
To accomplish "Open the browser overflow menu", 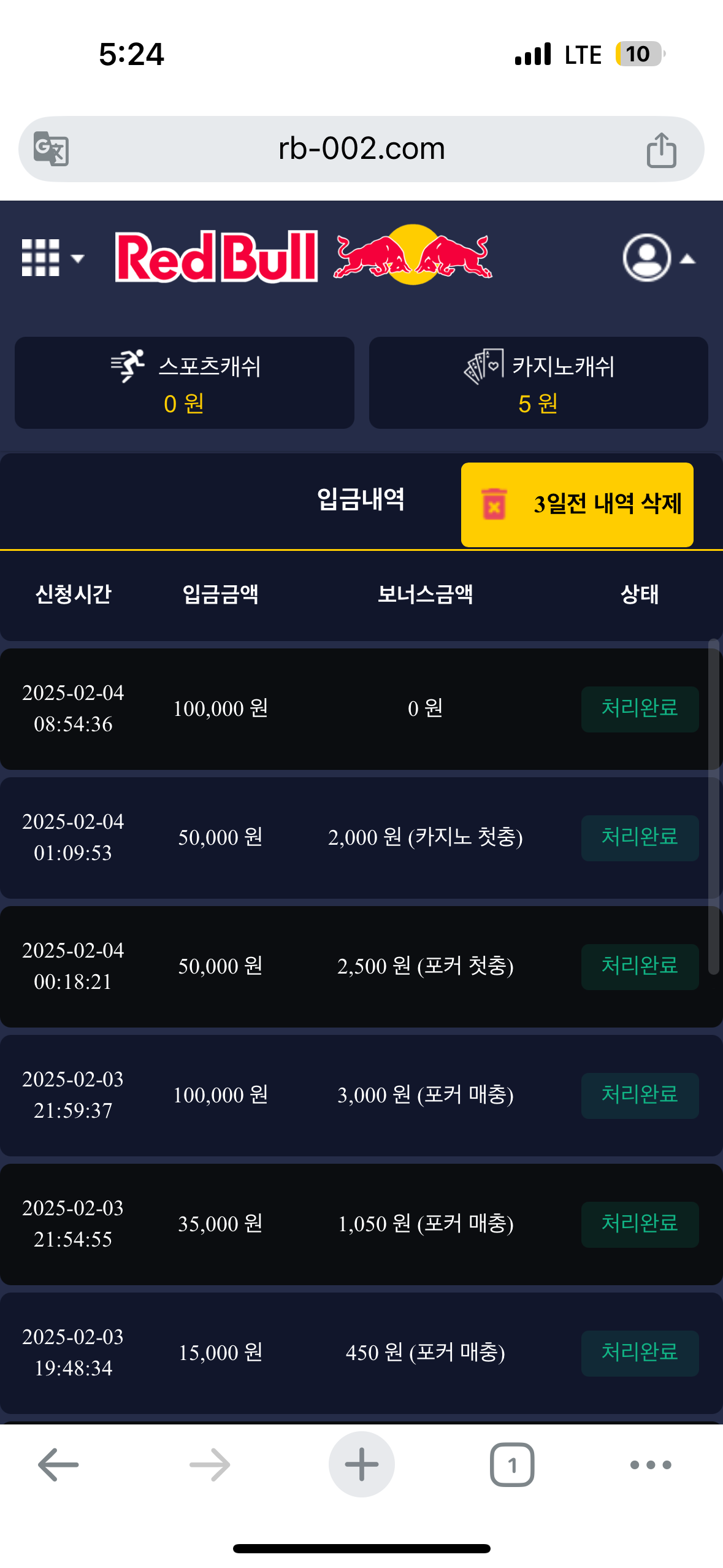I will (x=651, y=1464).
